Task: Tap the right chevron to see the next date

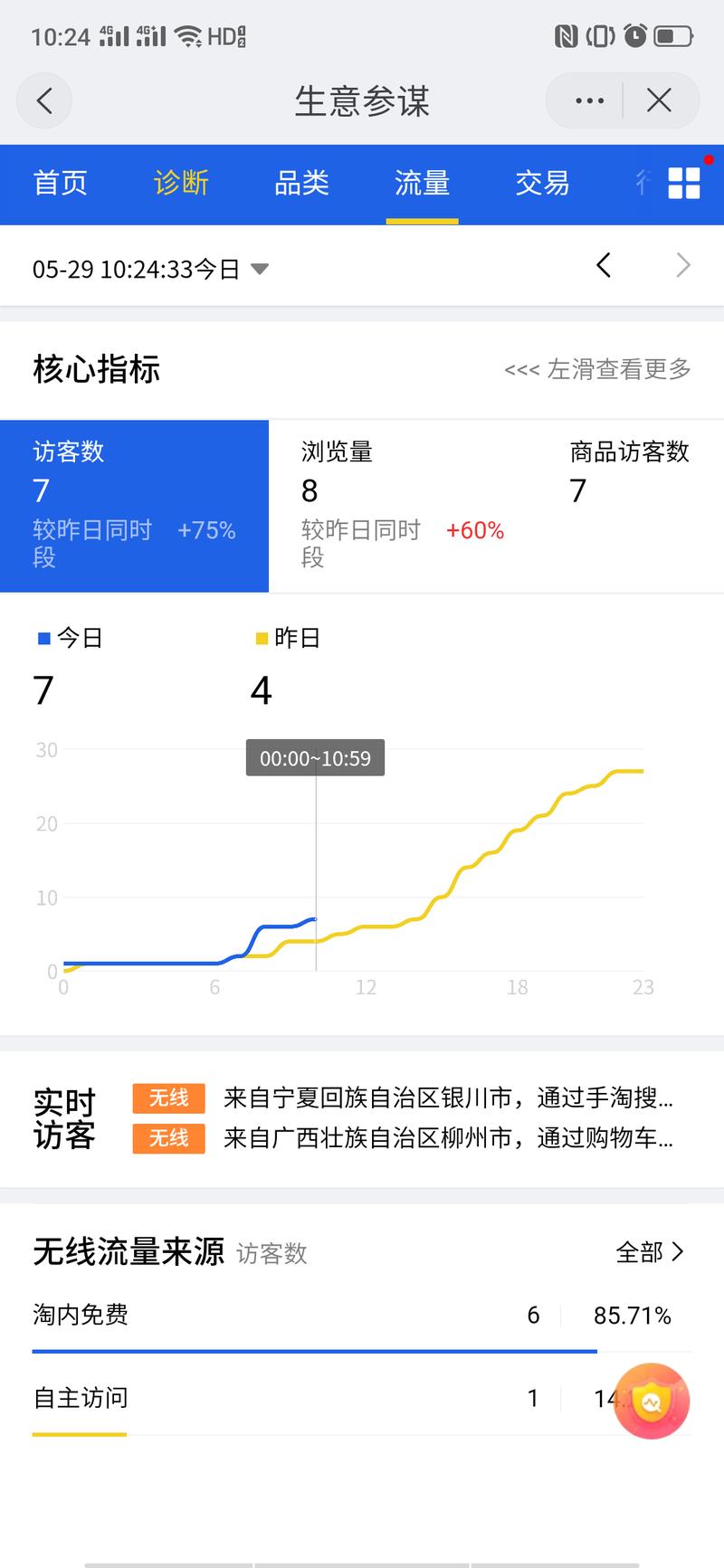Action: (x=682, y=265)
